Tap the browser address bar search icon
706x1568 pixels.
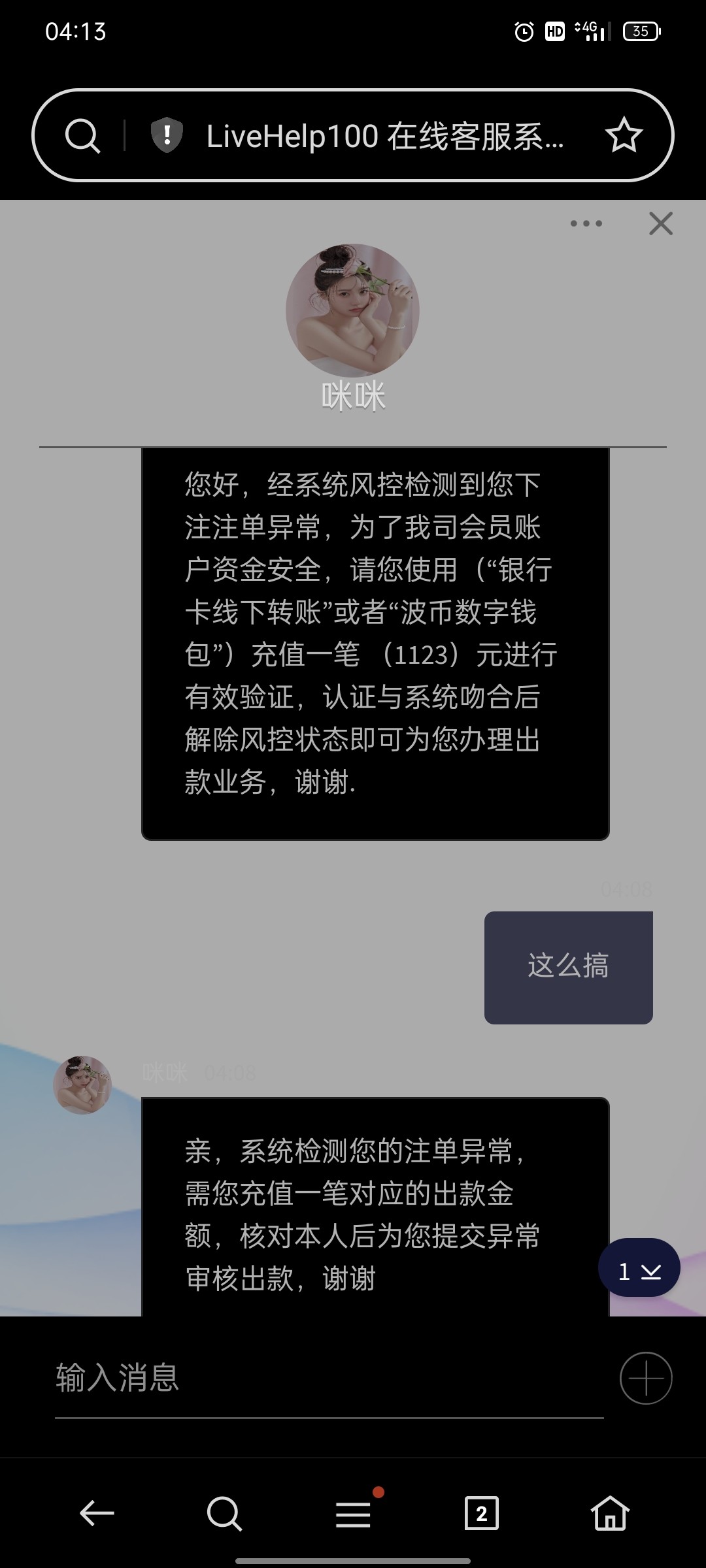click(x=82, y=136)
